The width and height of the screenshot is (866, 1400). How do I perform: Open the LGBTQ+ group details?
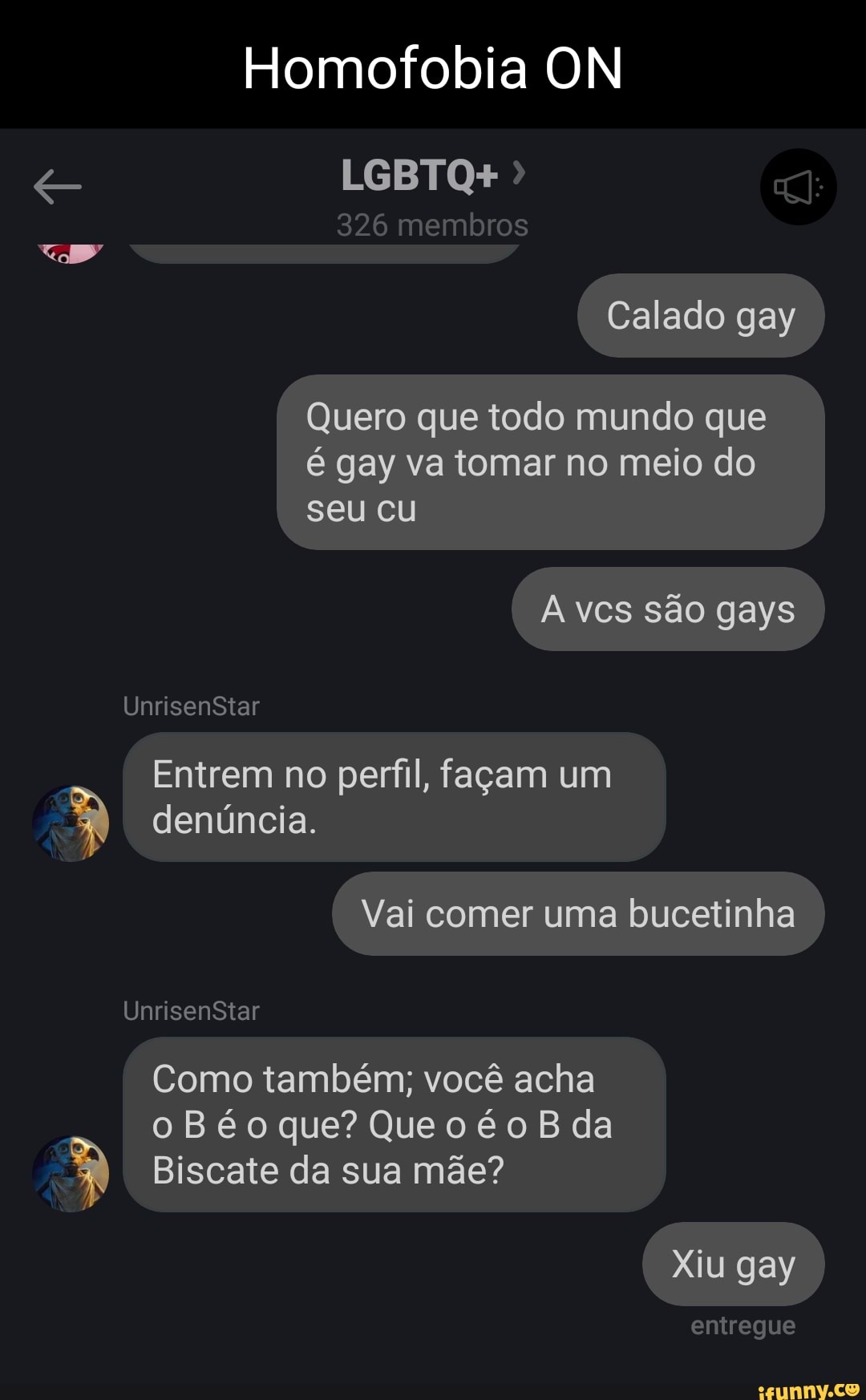[431, 176]
